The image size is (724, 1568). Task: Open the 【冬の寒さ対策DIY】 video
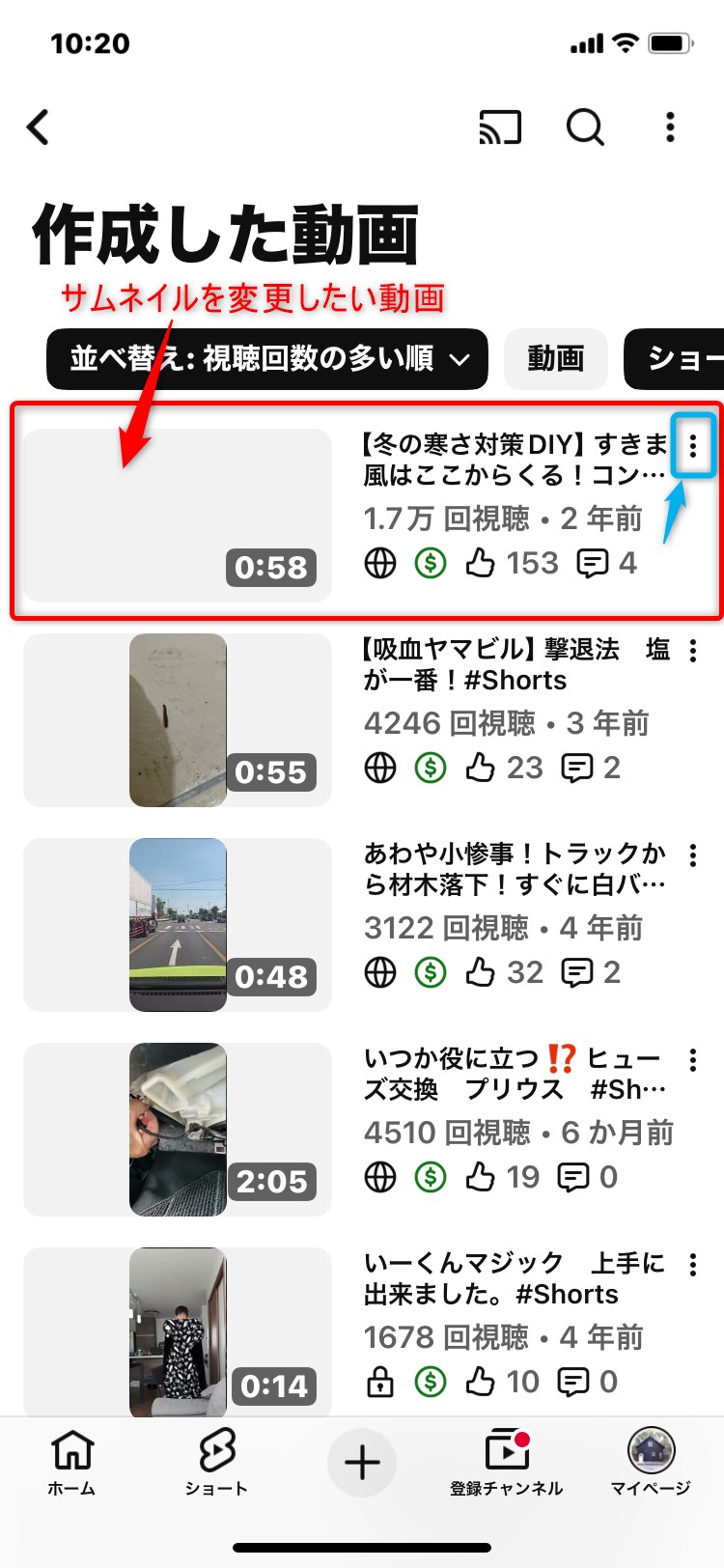pyautogui.click(x=178, y=516)
